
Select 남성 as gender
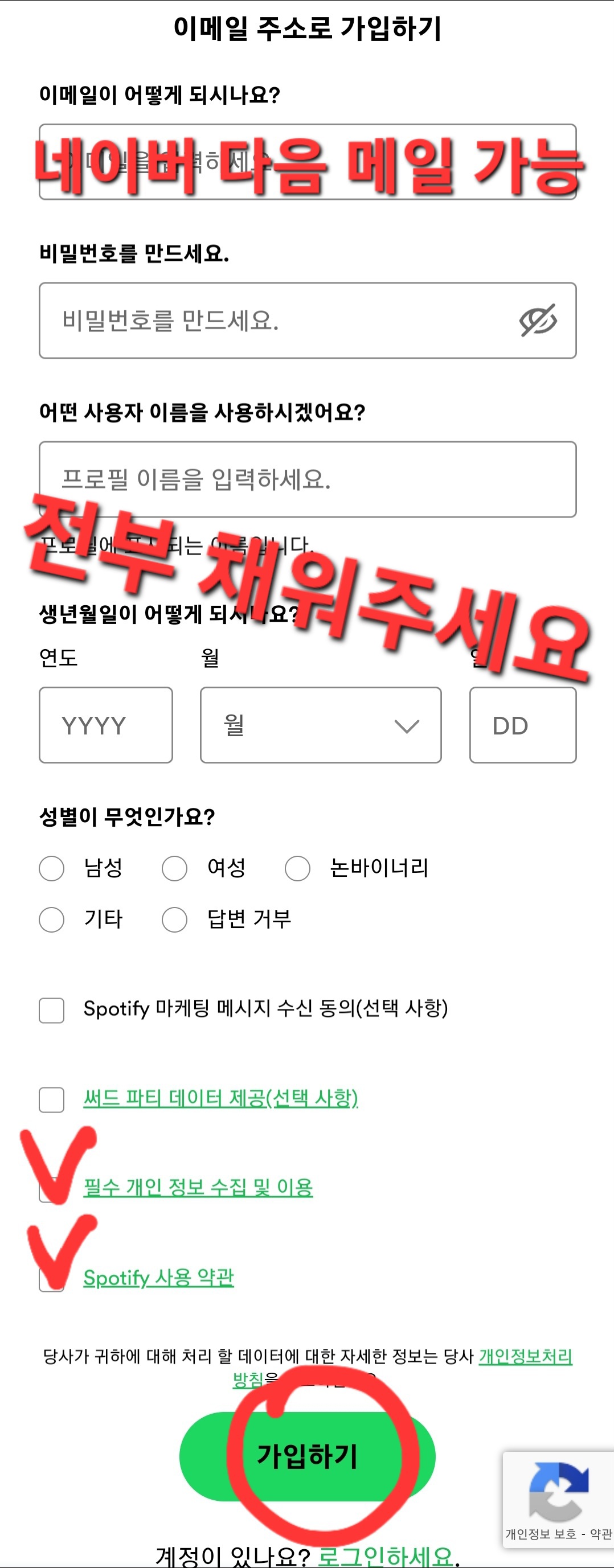(52, 868)
